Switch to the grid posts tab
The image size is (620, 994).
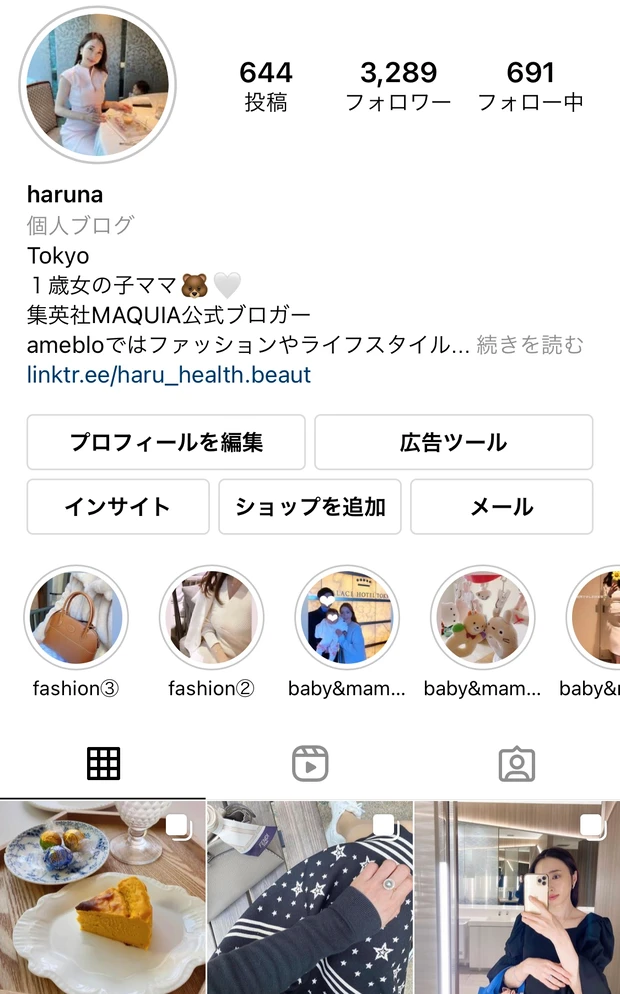(103, 764)
